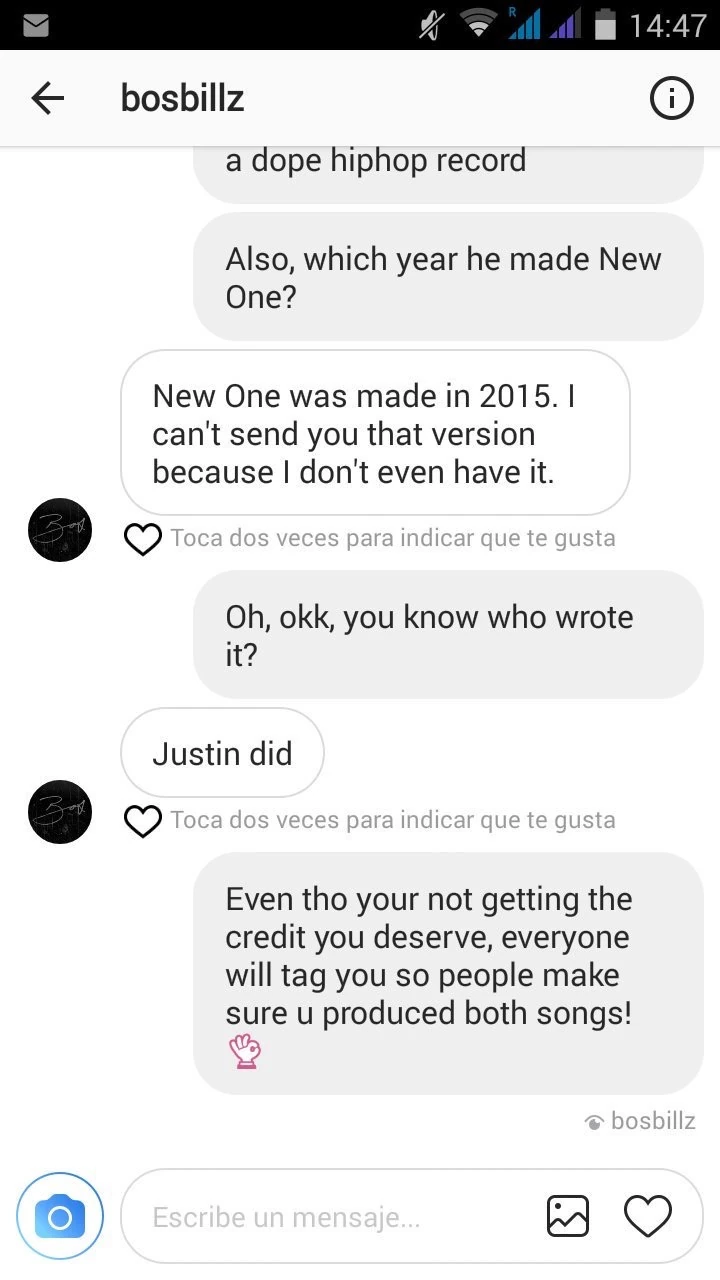This screenshot has width=720, height=1280.
Task: Open the camera to send a photo
Action: point(60,1216)
